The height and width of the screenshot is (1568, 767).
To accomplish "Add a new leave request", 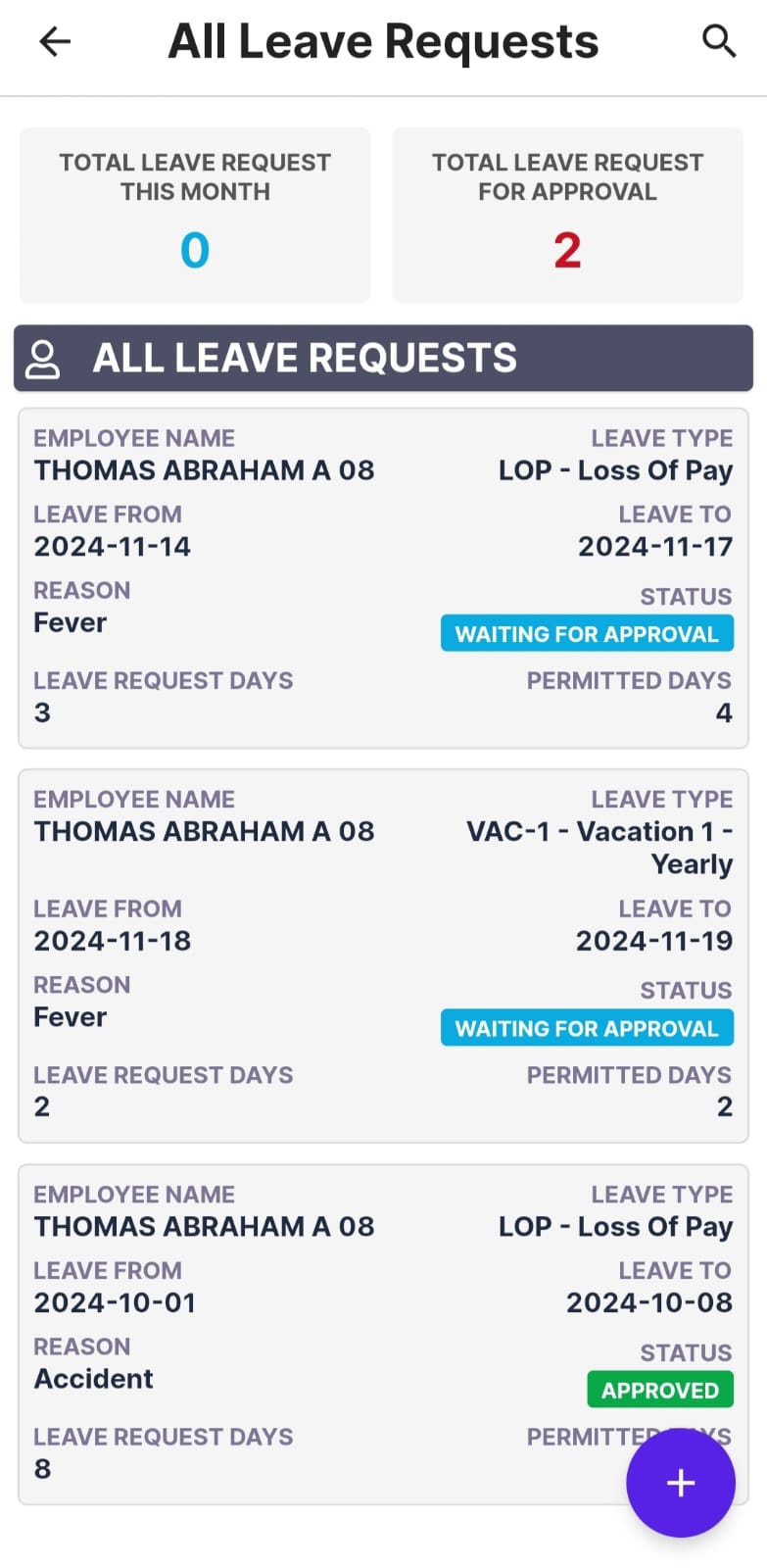I will click(x=681, y=1483).
